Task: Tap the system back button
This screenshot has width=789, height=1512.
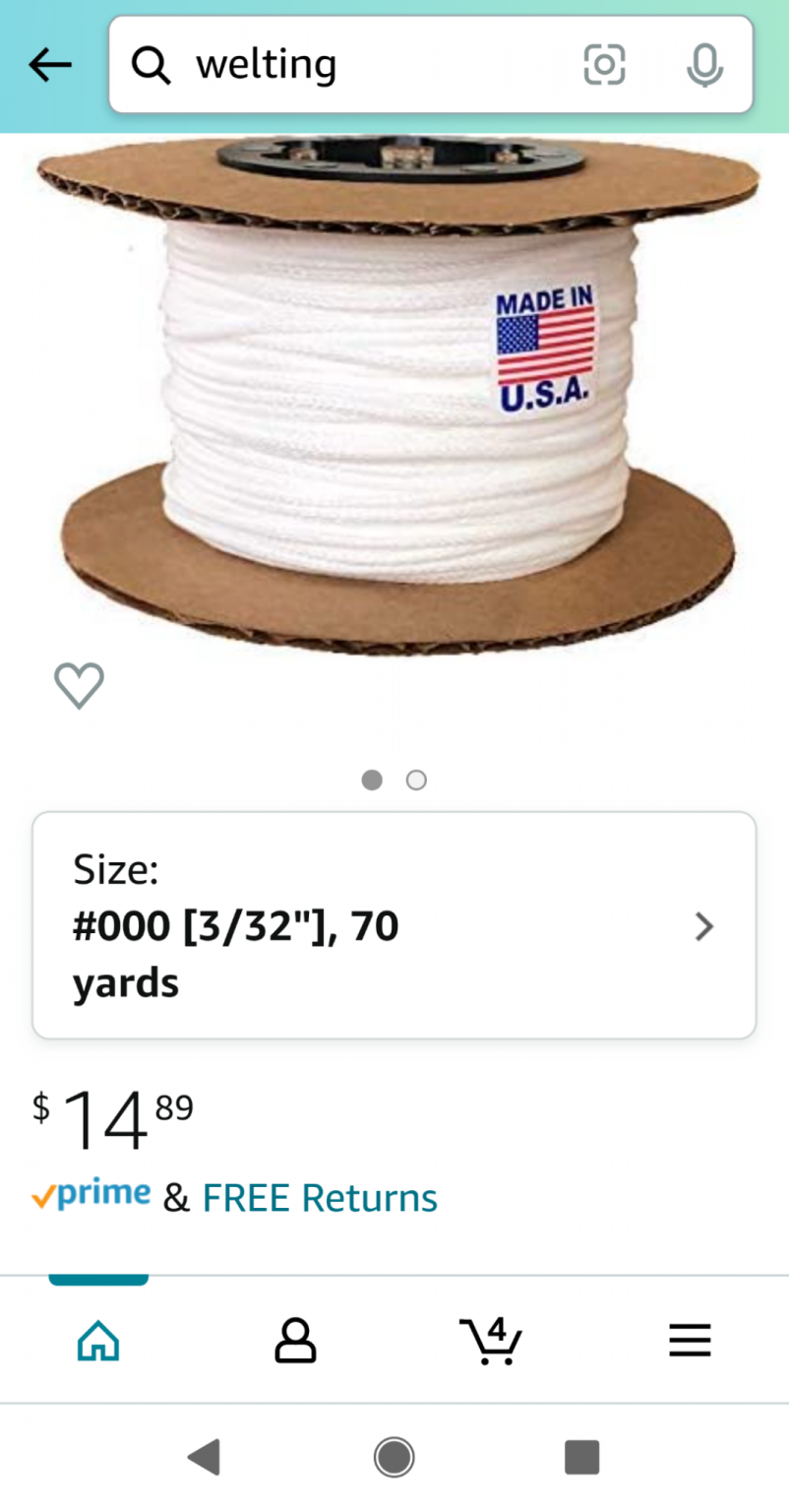Action: click(204, 1457)
